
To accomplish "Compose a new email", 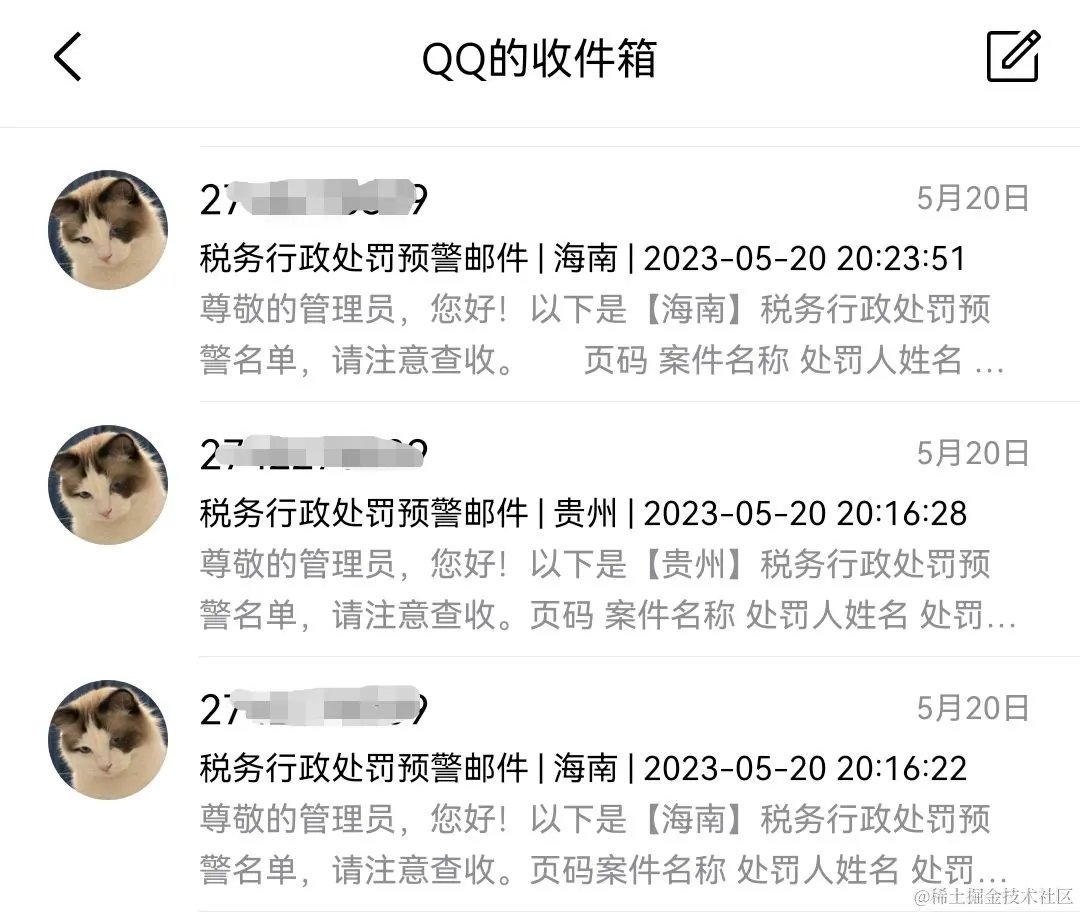I will [1012, 57].
